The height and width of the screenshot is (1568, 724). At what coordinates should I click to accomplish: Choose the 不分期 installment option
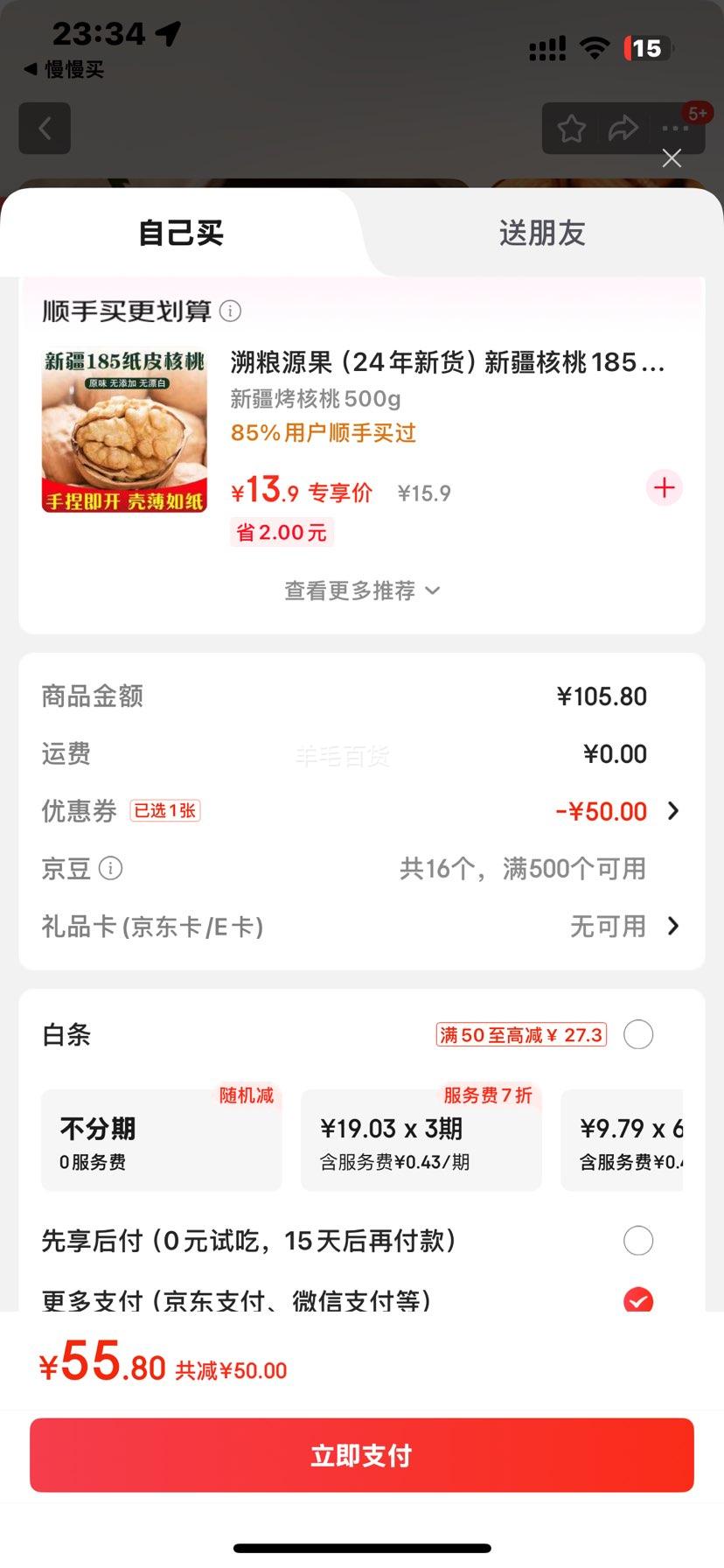pos(161,1140)
